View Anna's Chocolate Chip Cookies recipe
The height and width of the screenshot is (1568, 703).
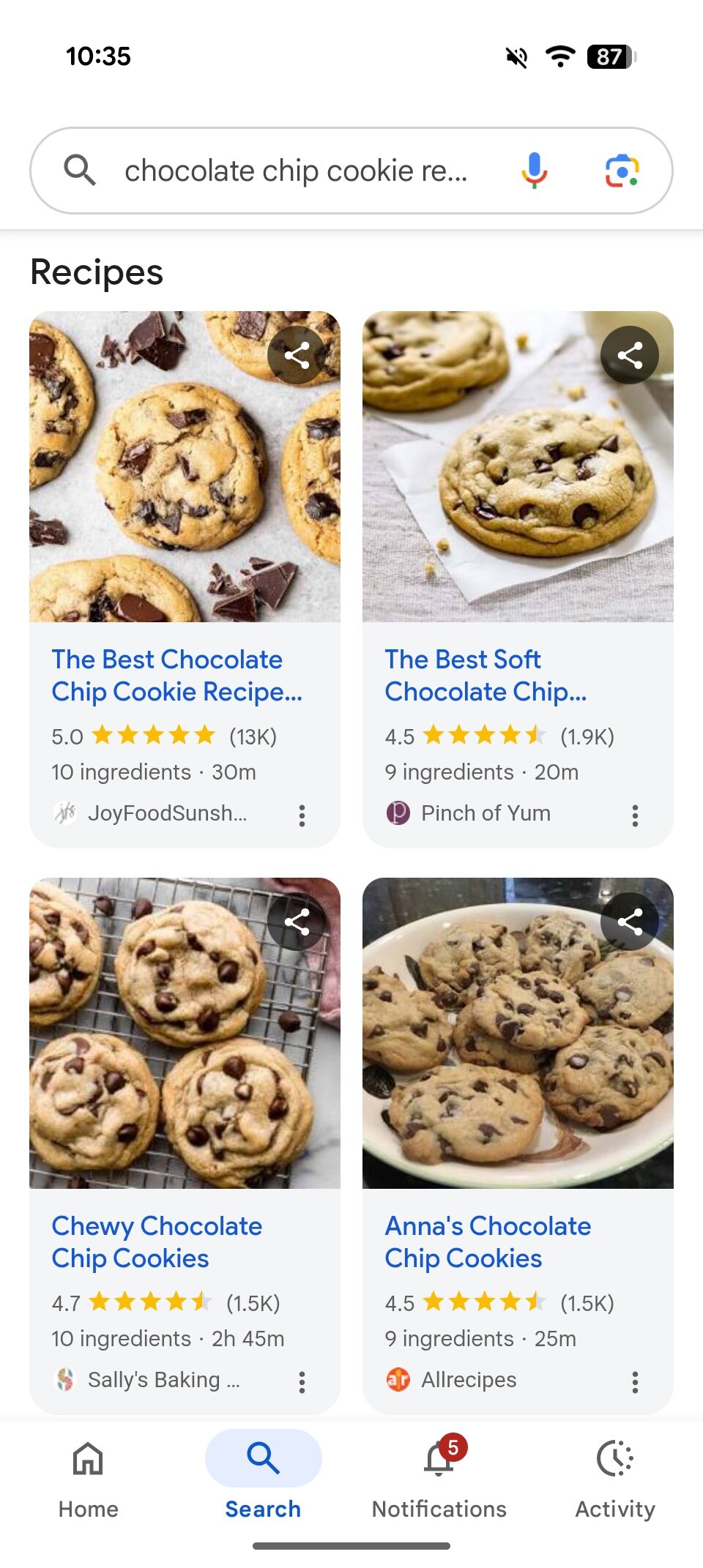coord(488,1242)
